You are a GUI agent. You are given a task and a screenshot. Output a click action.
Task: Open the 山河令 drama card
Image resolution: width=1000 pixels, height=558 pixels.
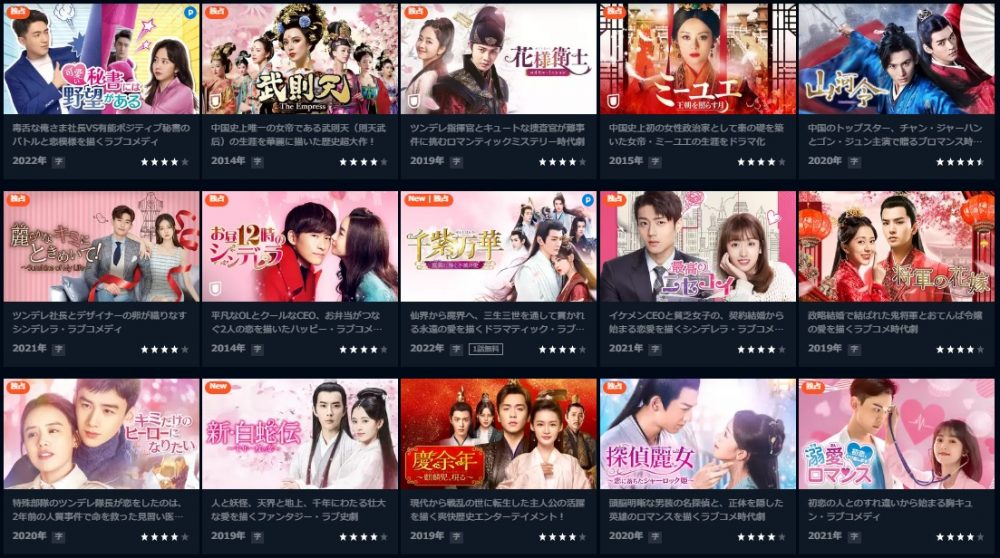(896, 60)
